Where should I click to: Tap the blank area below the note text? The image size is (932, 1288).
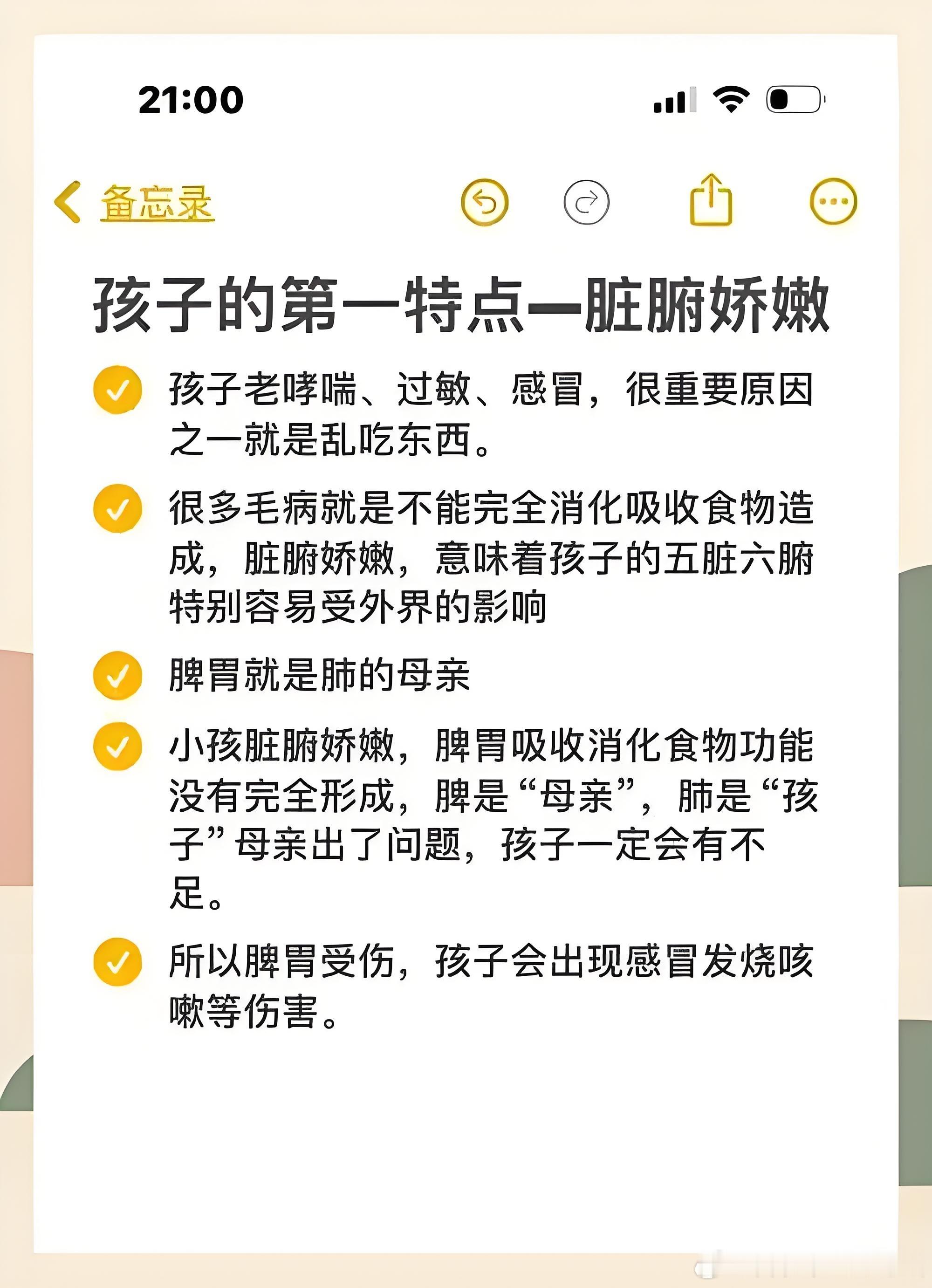click(466, 1107)
